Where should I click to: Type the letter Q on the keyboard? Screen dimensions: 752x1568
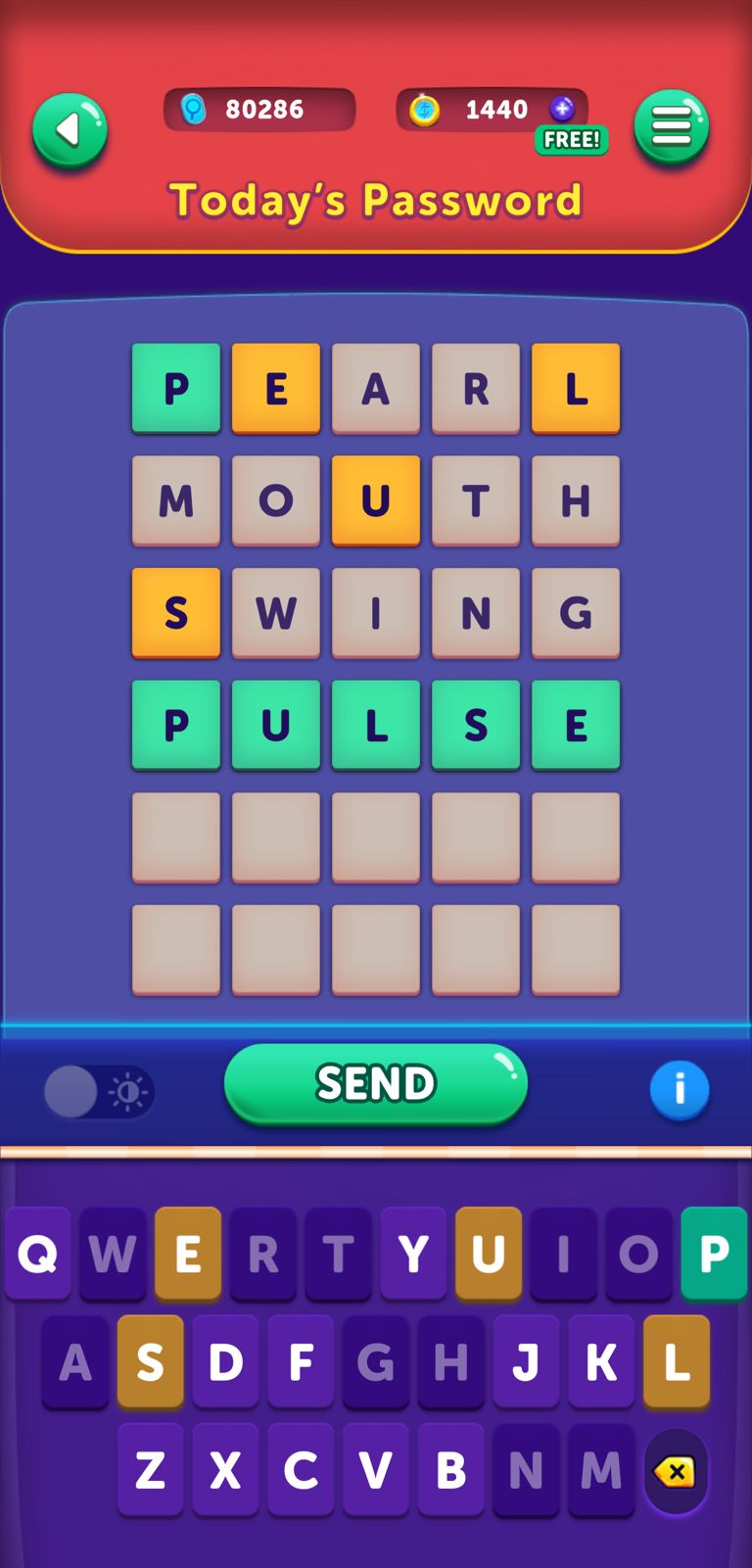(x=37, y=1253)
